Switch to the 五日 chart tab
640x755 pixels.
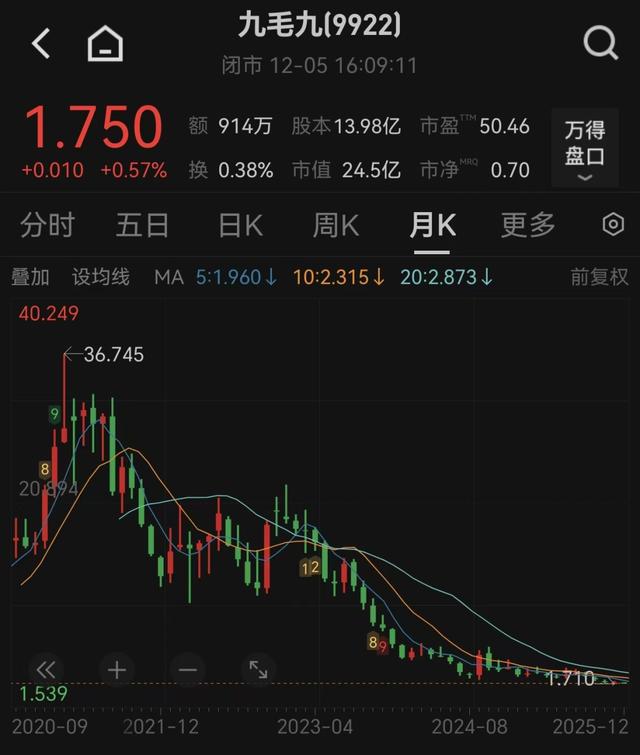click(142, 225)
